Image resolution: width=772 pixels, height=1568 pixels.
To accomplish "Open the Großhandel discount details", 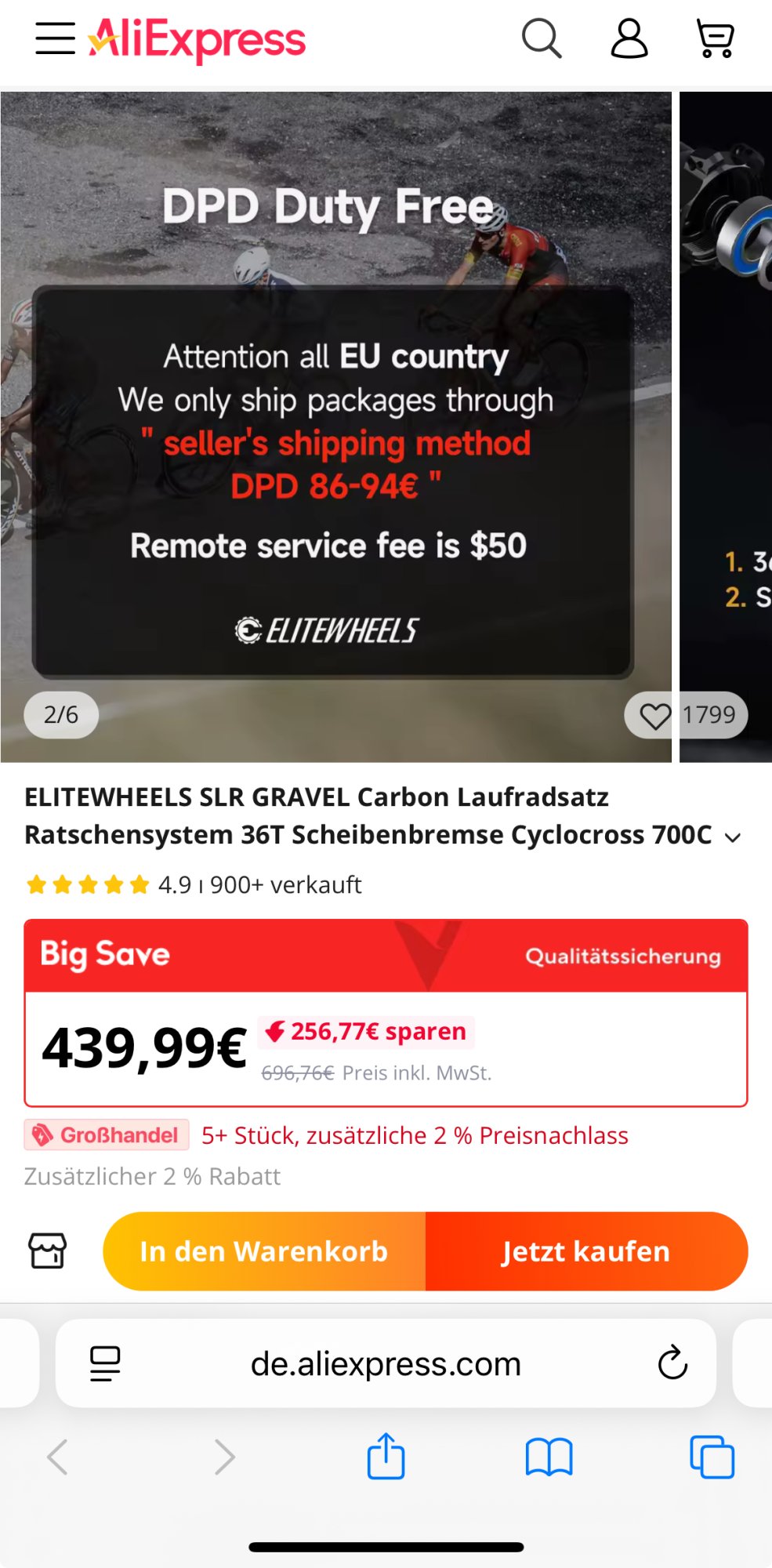I will click(107, 1134).
